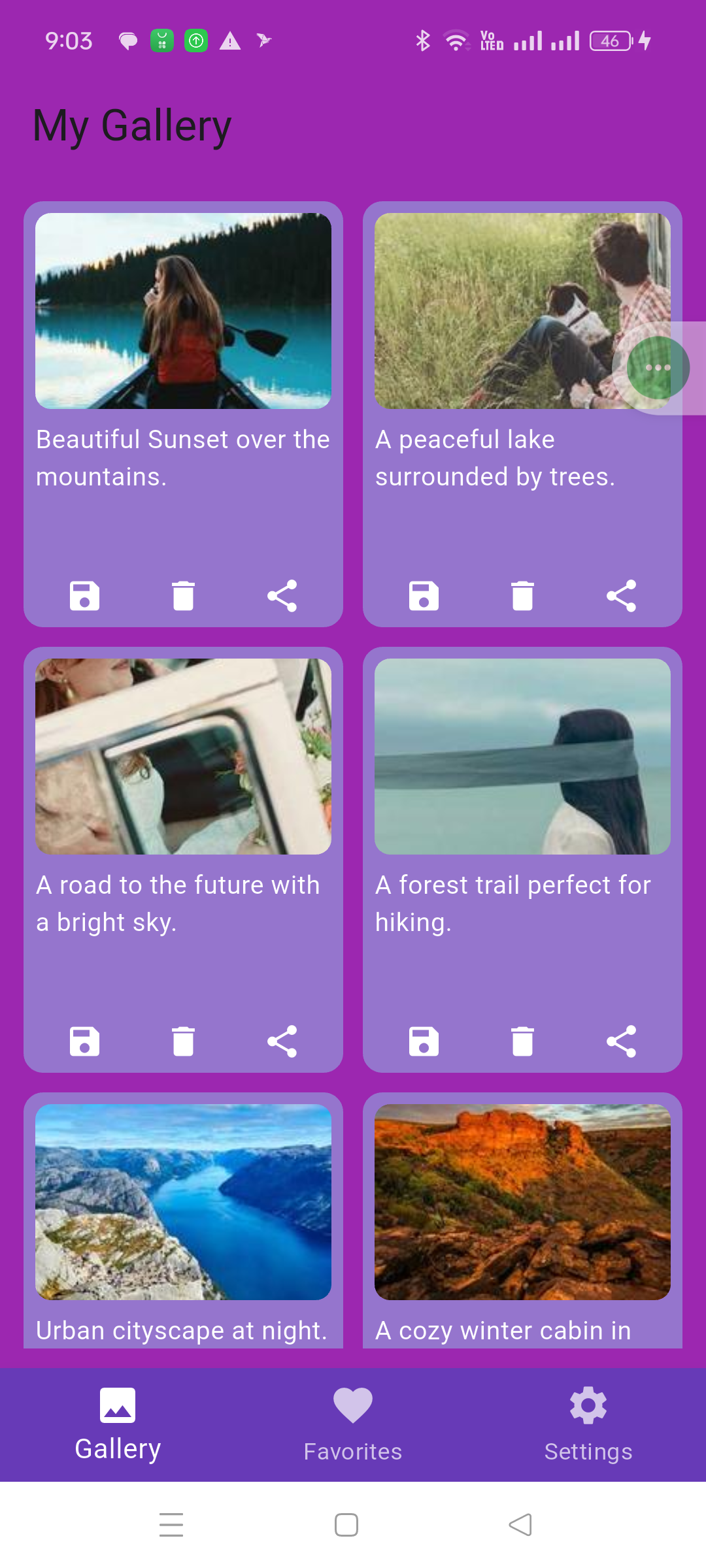Delete the peaceful lake photo
Image resolution: width=706 pixels, height=1568 pixels.
(x=522, y=595)
